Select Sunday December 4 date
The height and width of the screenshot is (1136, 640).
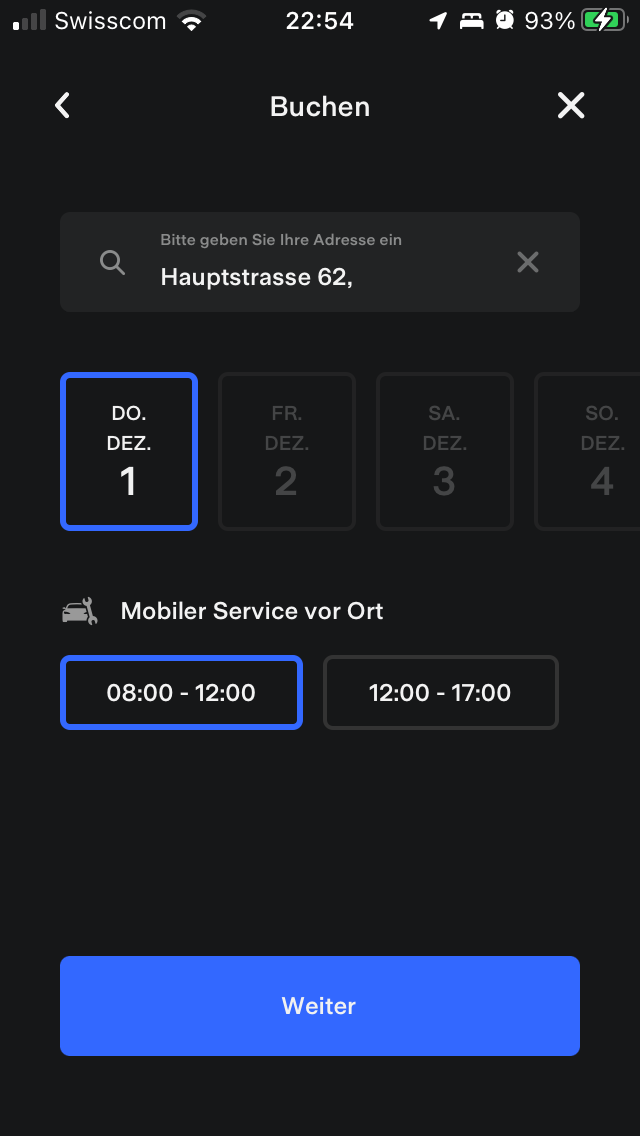[593, 451]
